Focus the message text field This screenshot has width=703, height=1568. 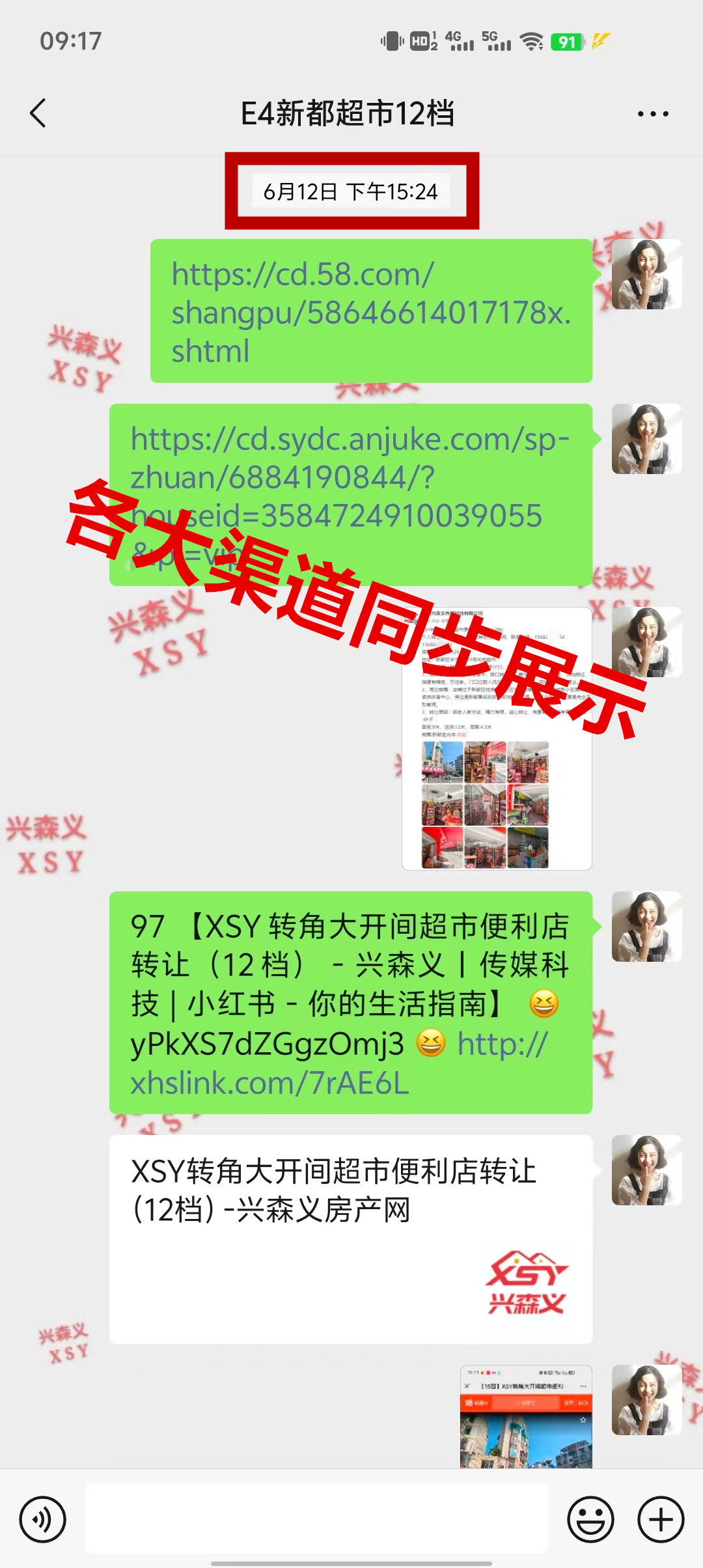(x=316, y=1519)
